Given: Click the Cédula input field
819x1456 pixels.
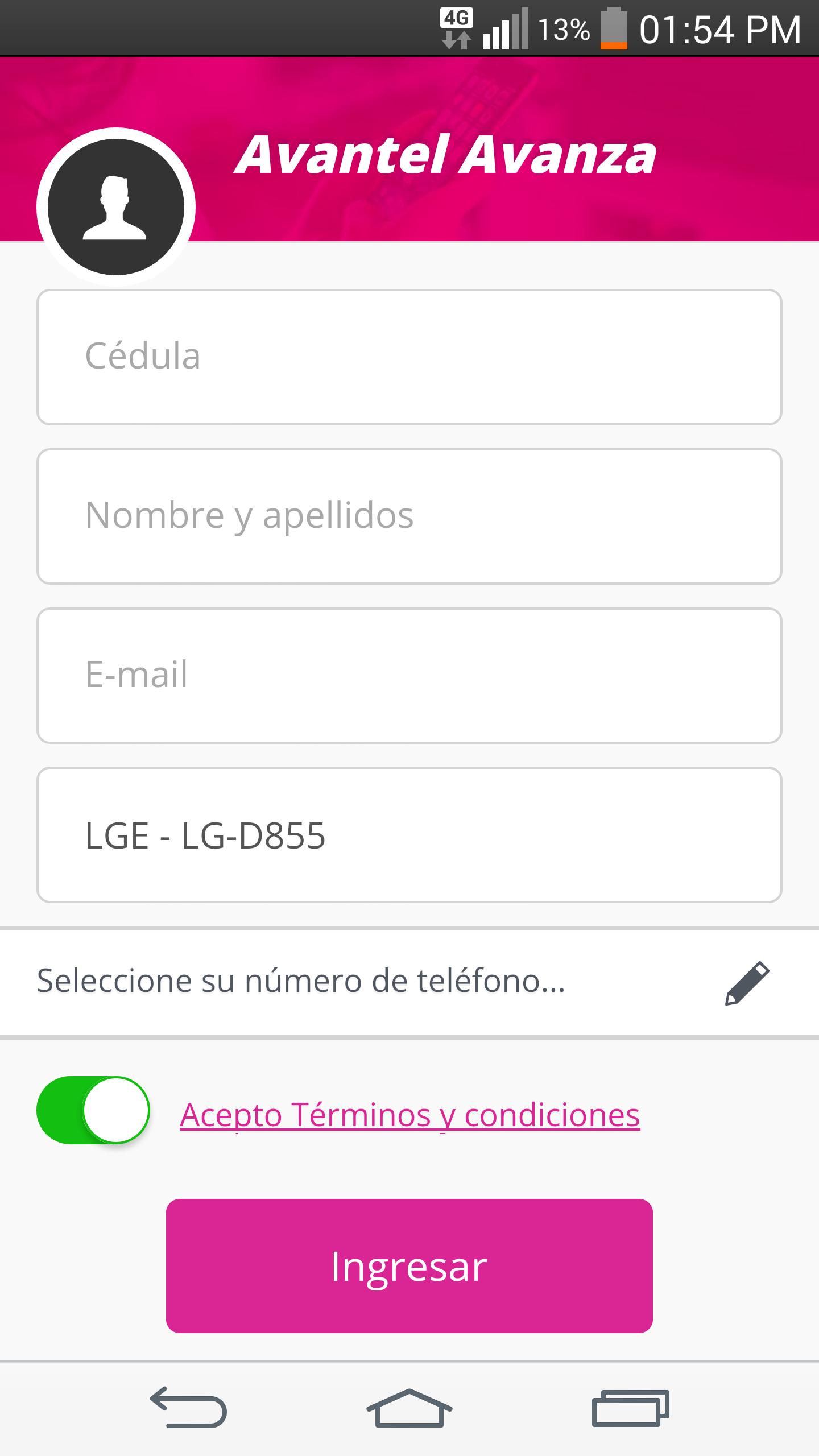Looking at the screenshot, I should (408, 356).
